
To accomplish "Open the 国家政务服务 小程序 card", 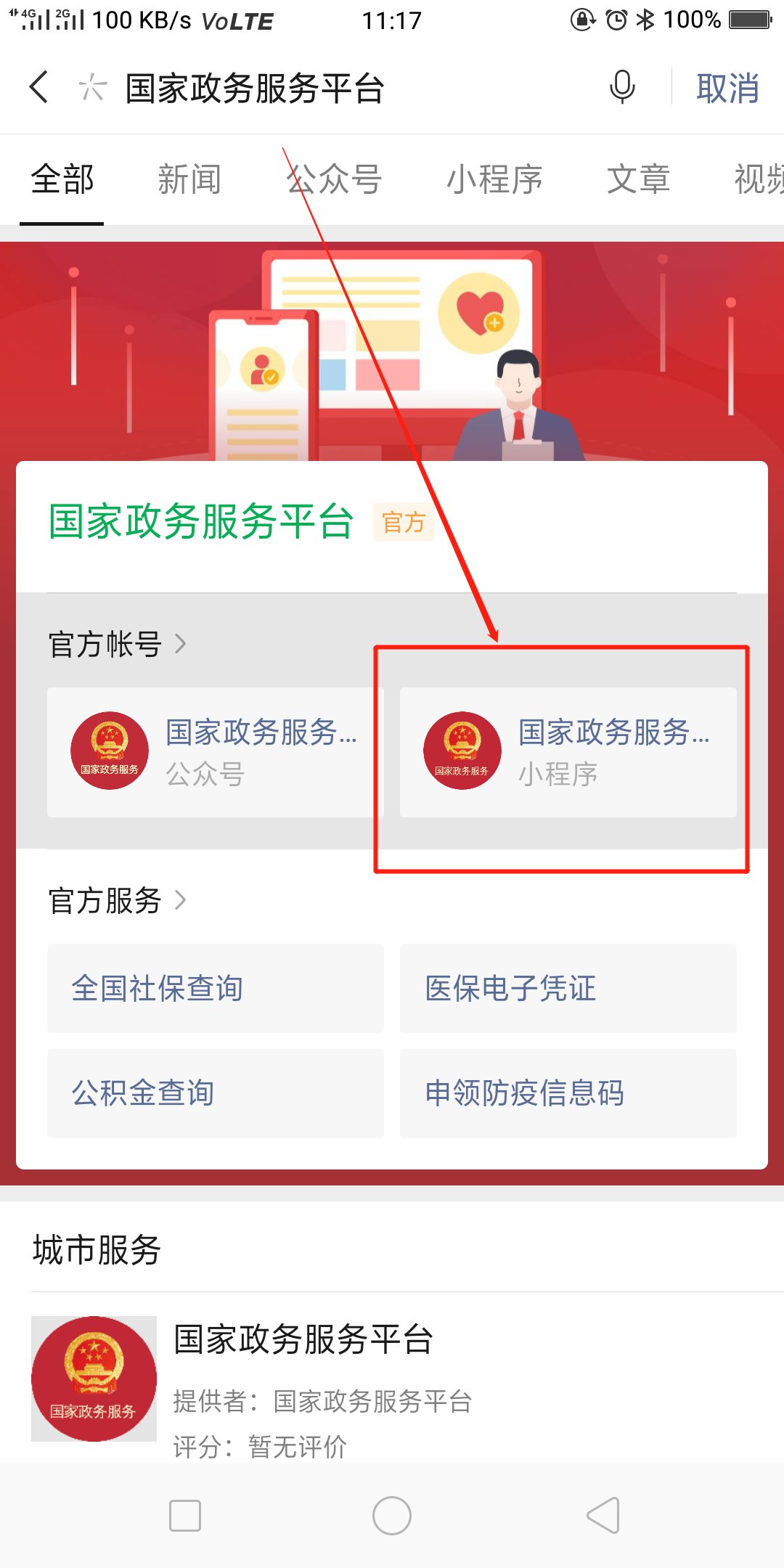I will tap(568, 752).
